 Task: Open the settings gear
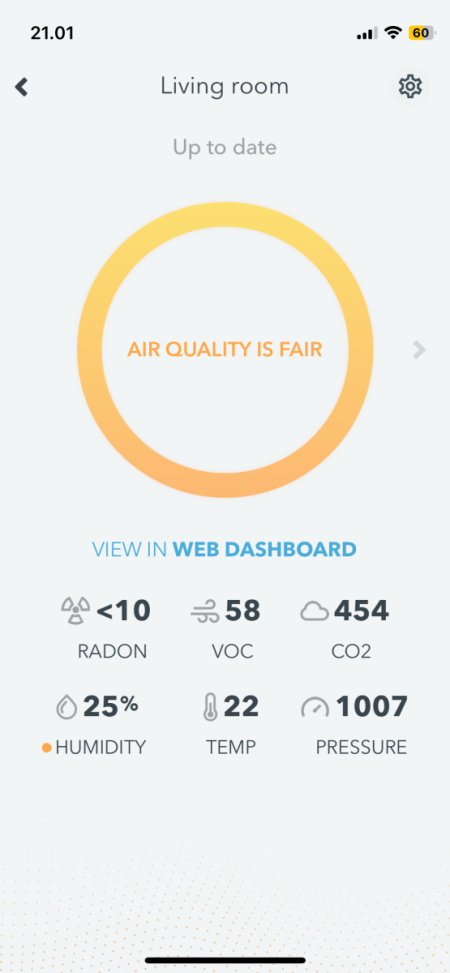click(410, 86)
